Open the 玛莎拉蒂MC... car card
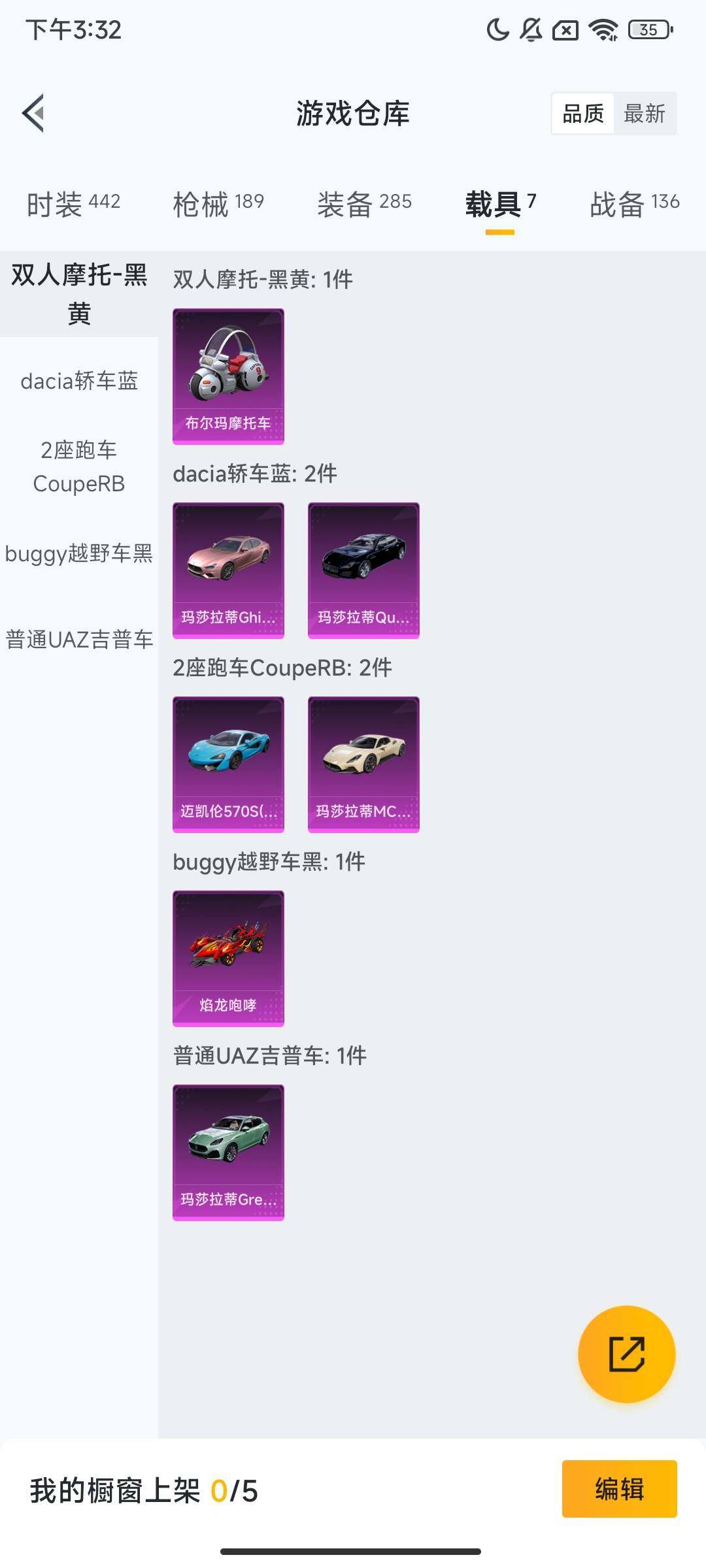The image size is (706, 1568). 363,764
